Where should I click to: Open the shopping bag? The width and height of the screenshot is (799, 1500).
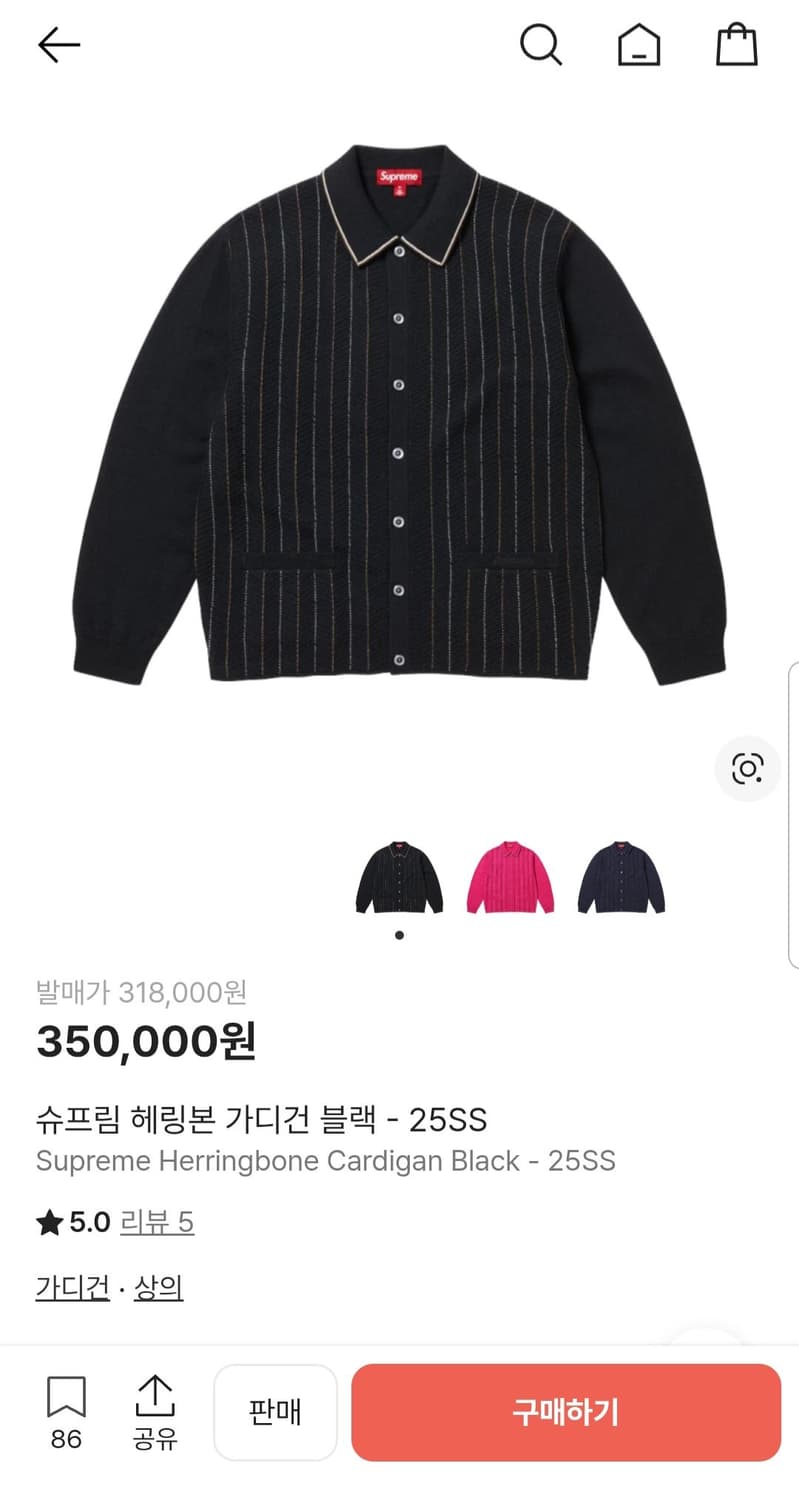click(736, 44)
